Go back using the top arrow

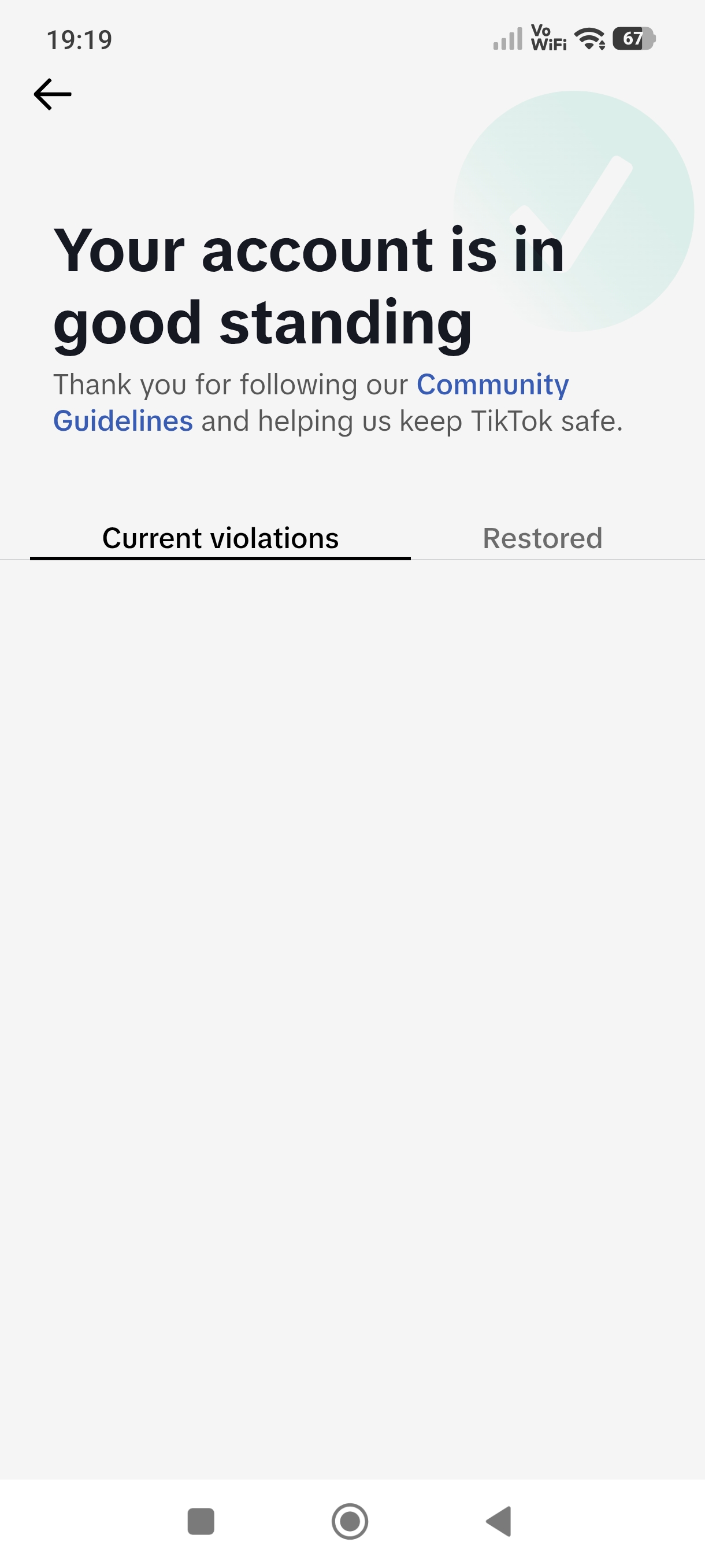pos(53,94)
